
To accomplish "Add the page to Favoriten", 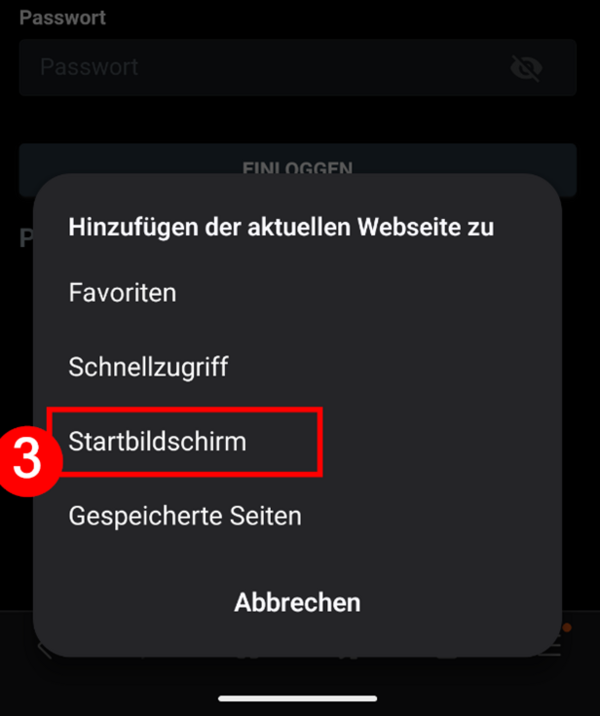I will [x=122, y=293].
